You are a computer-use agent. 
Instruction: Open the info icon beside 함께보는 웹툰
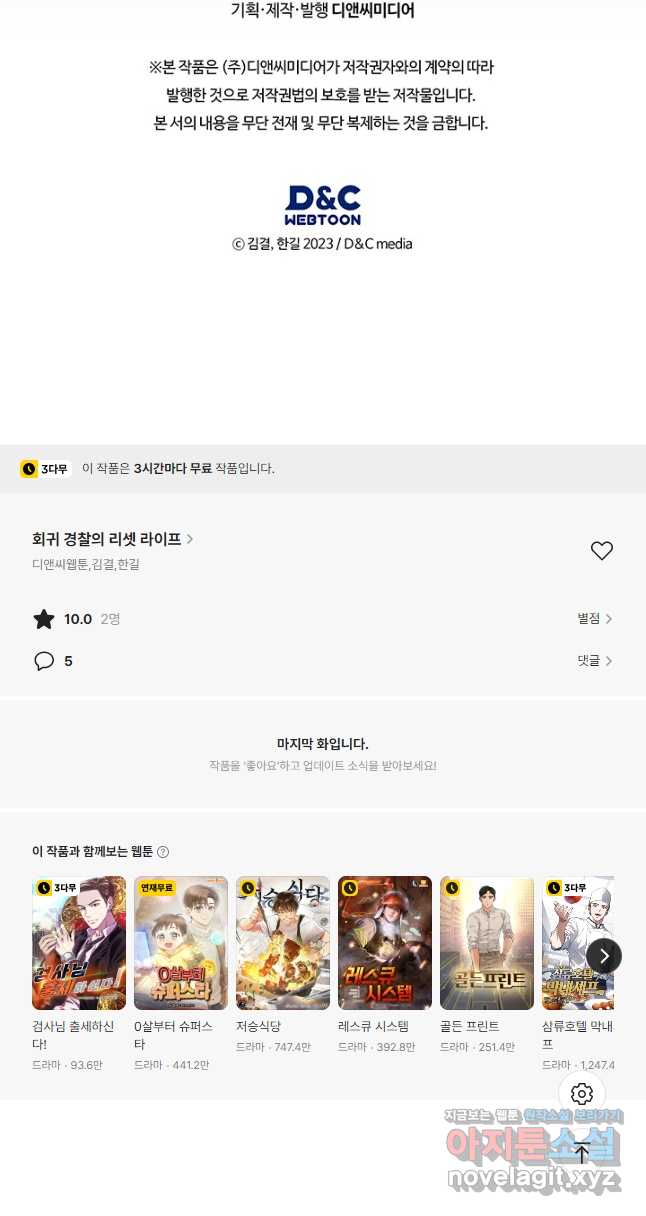tap(163, 852)
